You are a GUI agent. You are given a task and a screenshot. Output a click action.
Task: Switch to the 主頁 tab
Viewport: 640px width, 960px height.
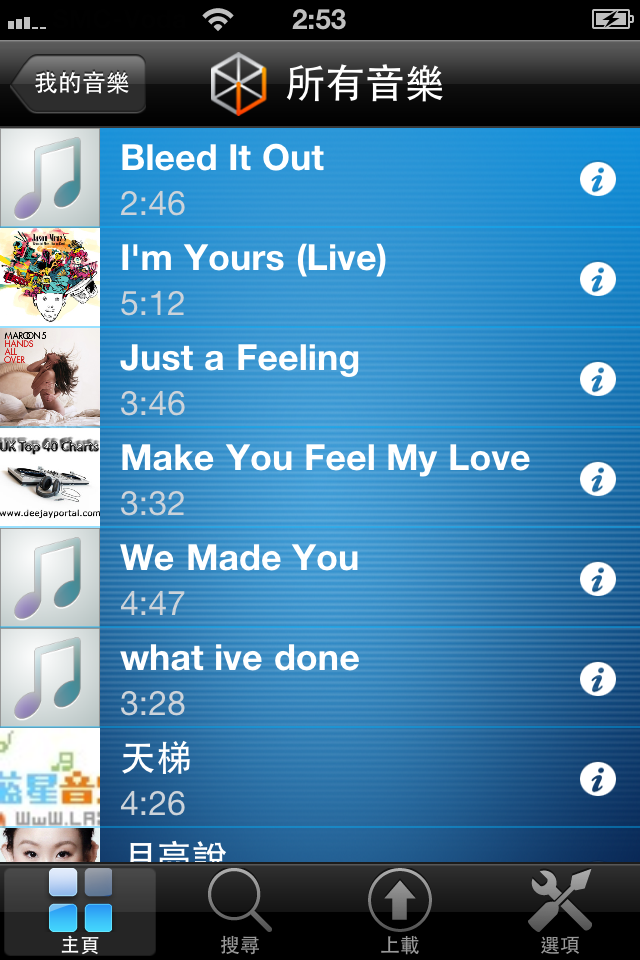coord(80,912)
